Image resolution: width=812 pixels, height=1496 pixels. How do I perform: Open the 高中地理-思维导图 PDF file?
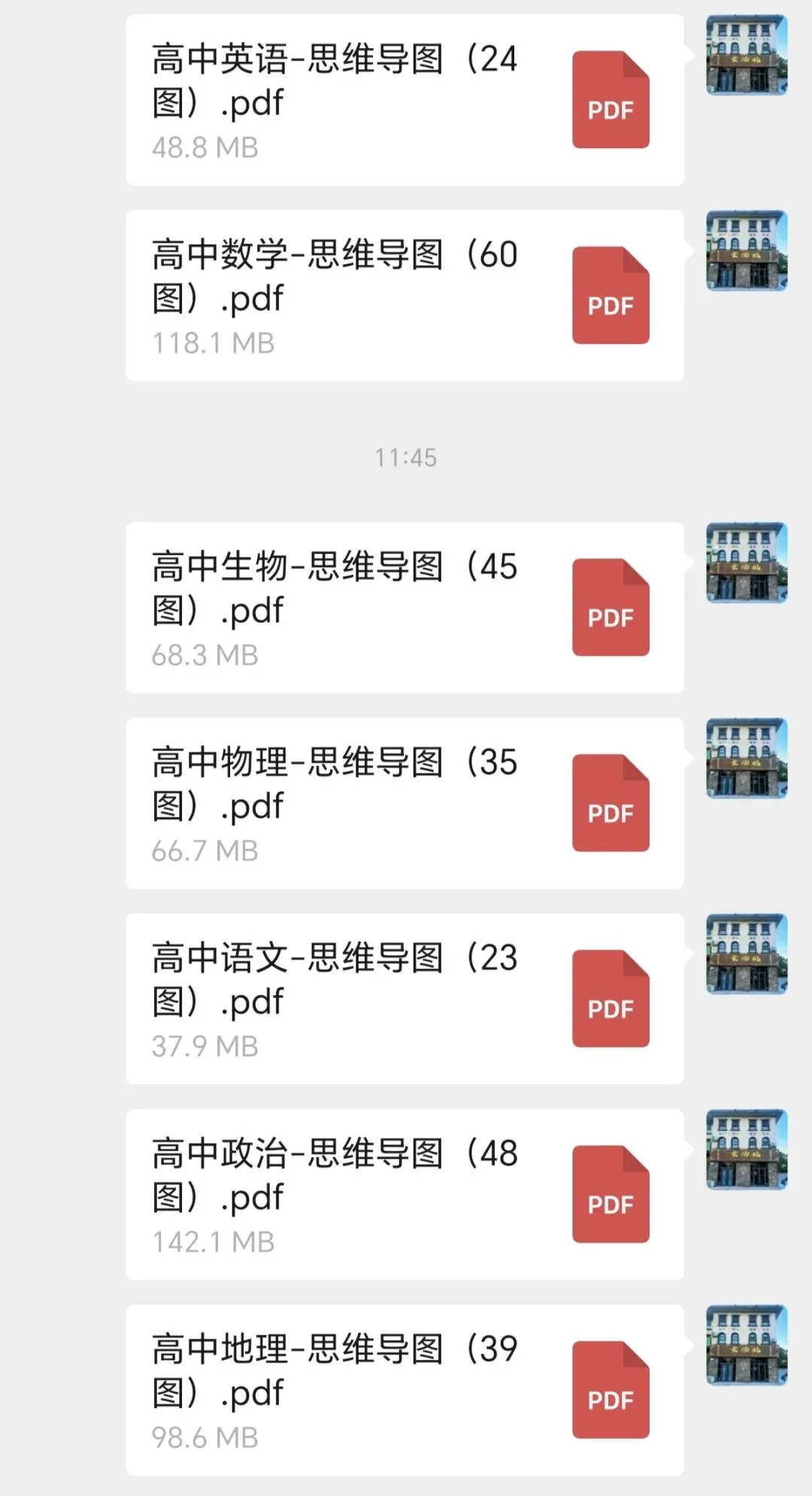(x=404, y=1390)
